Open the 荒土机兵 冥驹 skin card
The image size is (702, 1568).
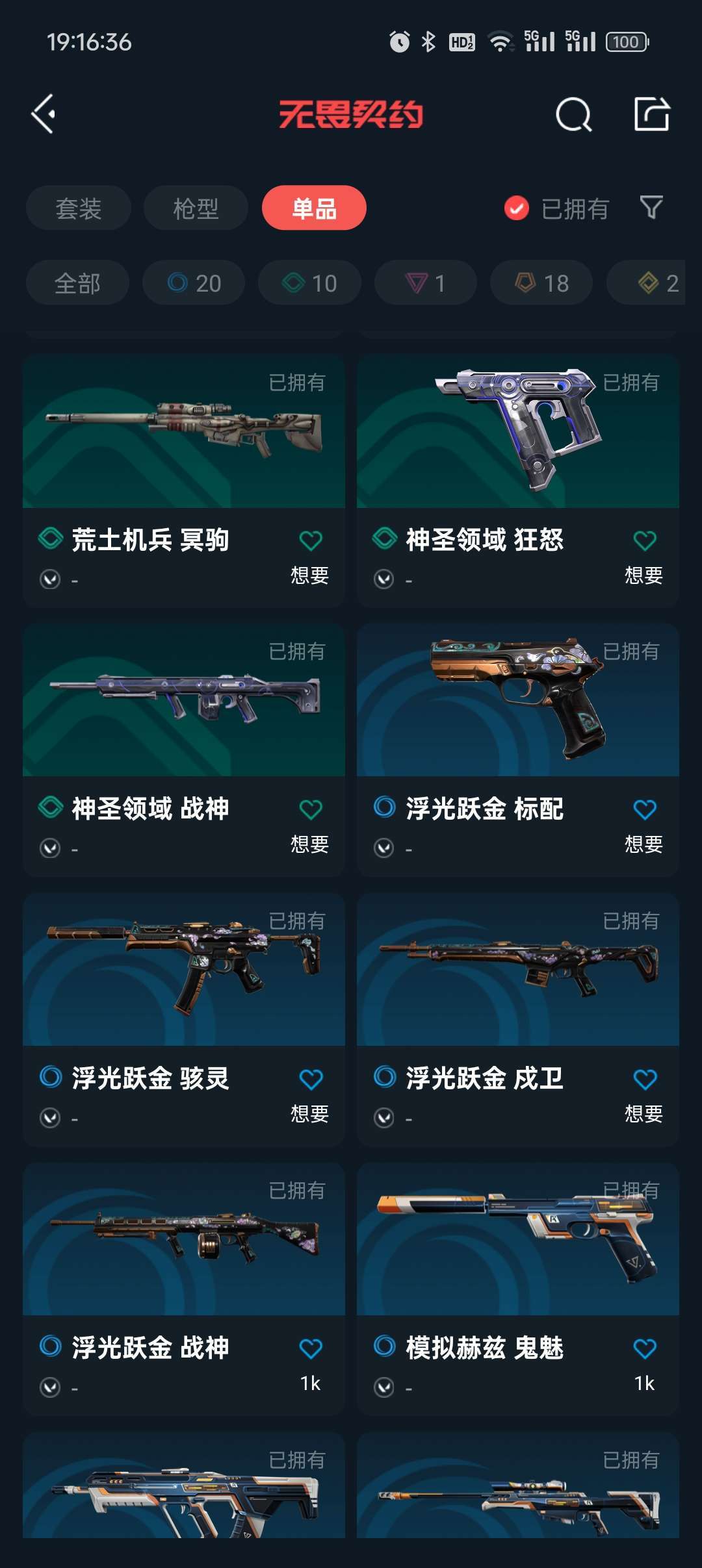tap(184, 481)
